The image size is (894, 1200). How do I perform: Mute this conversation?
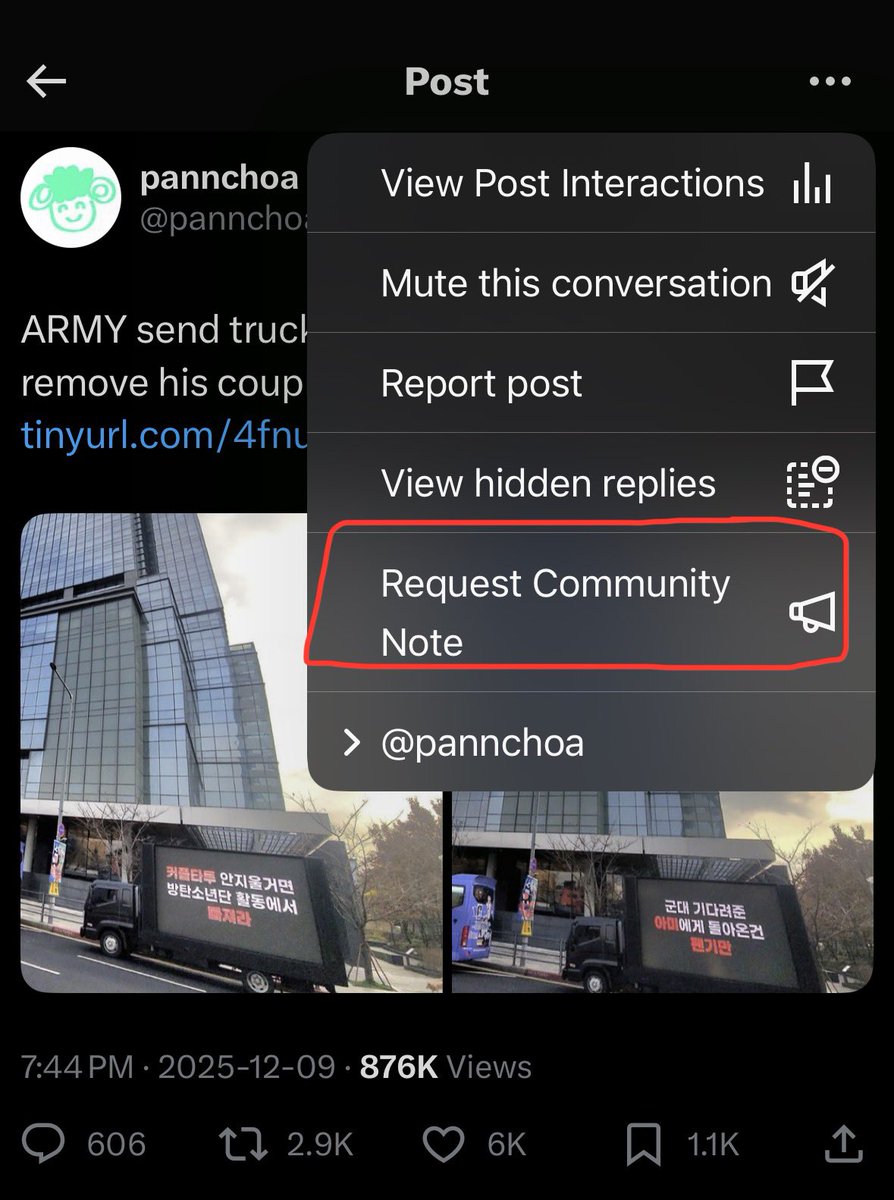[x=590, y=284]
